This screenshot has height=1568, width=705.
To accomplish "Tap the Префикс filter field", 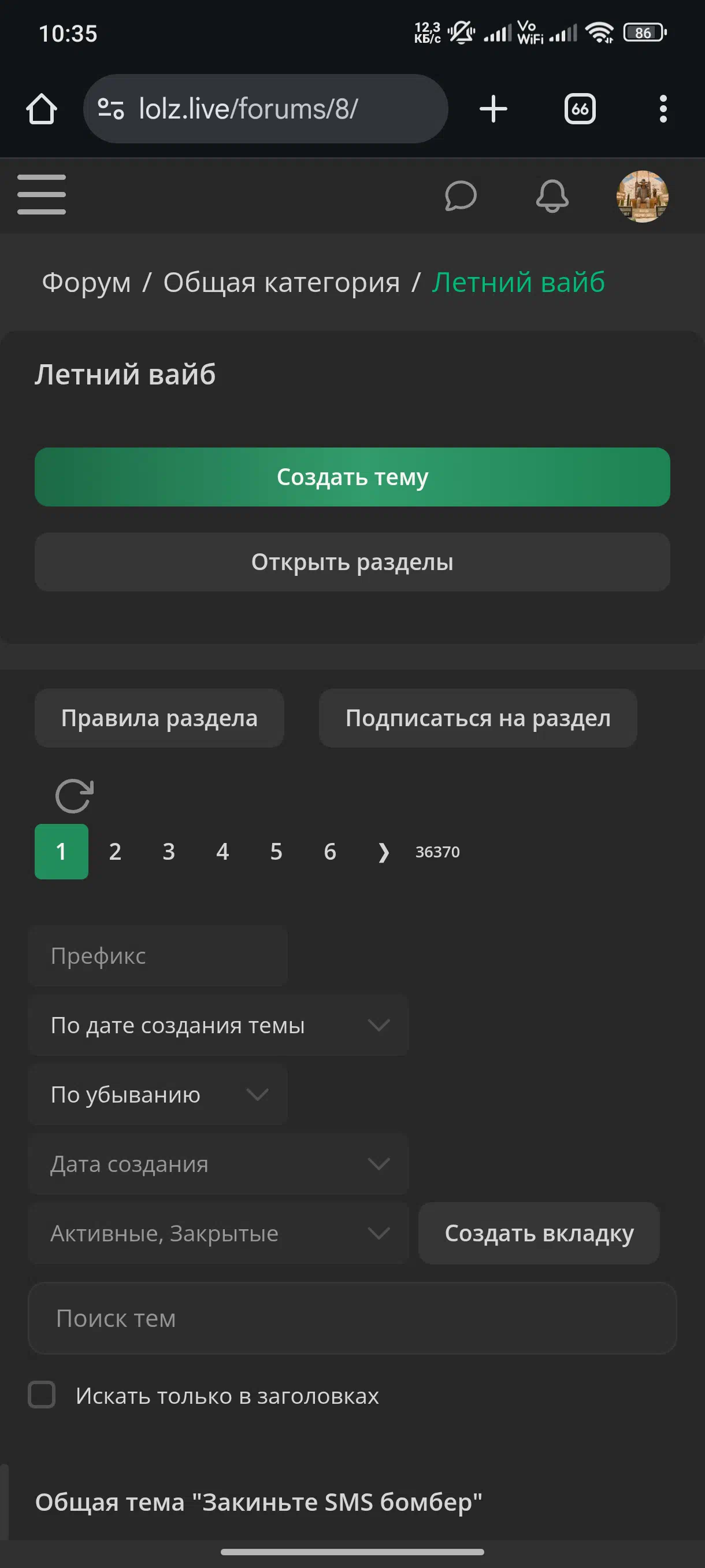I will (158, 956).
